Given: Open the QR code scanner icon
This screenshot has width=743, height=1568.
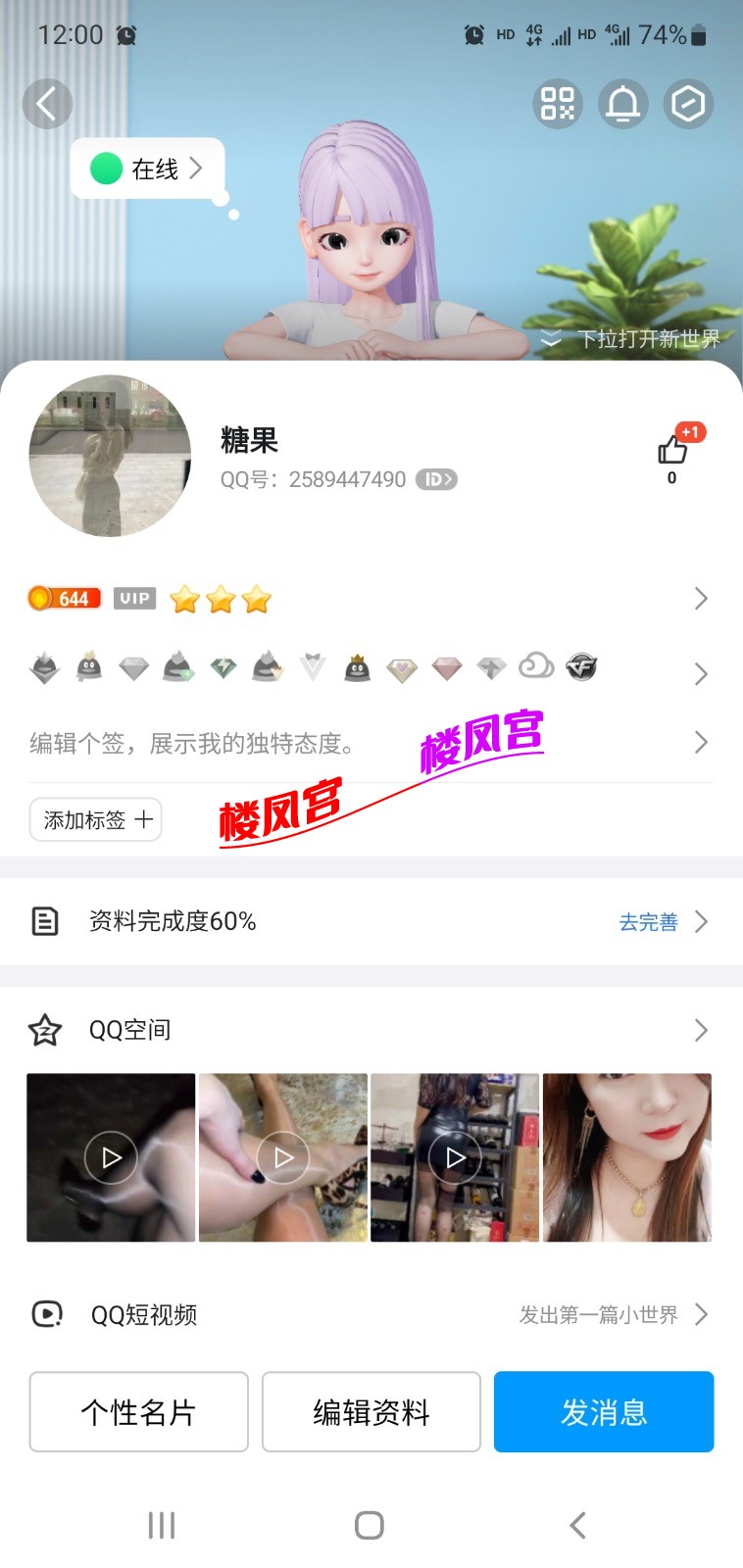Looking at the screenshot, I should pyautogui.click(x=557, y=104).
